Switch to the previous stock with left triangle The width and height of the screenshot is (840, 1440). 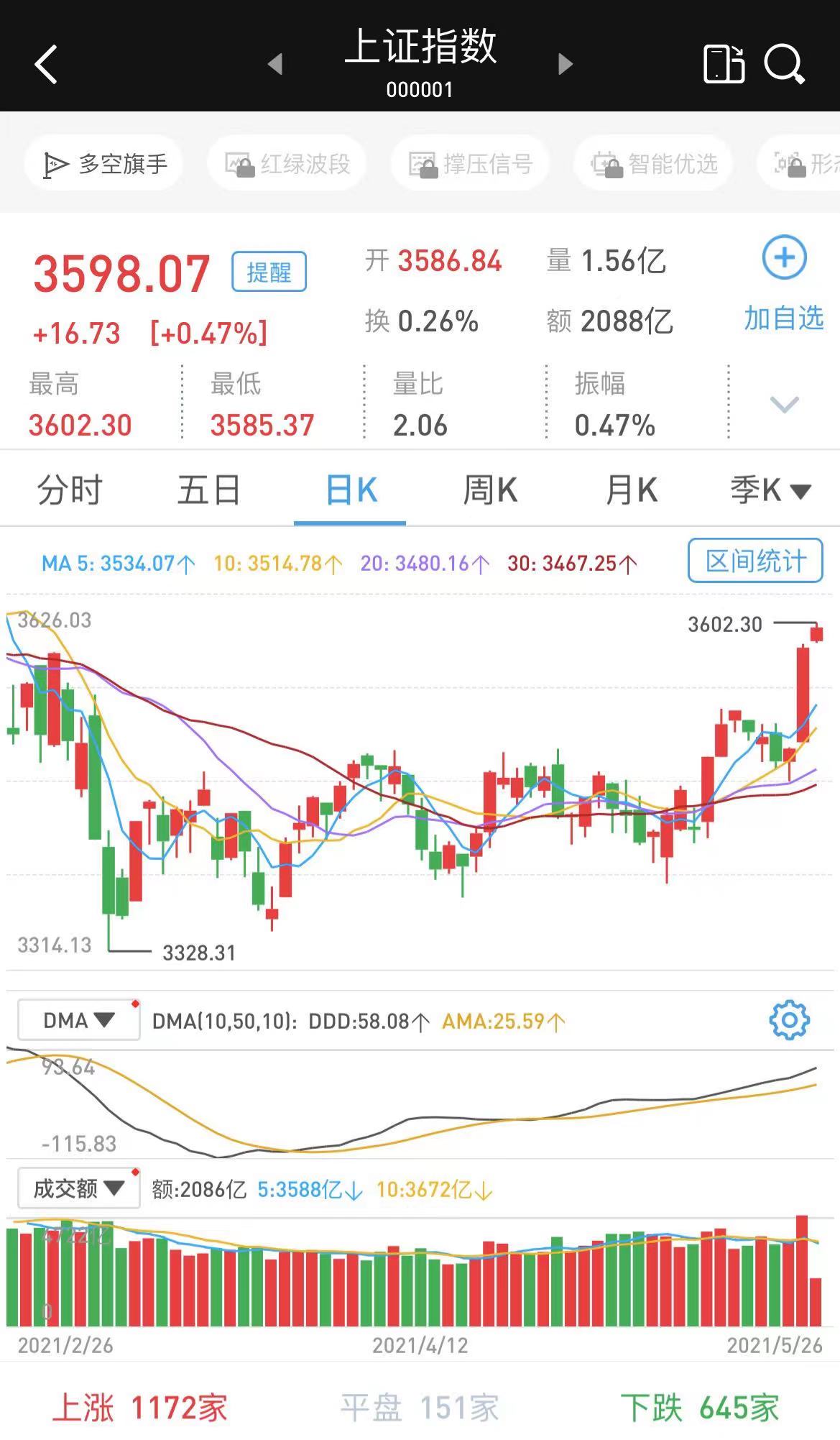click(275, 64)
